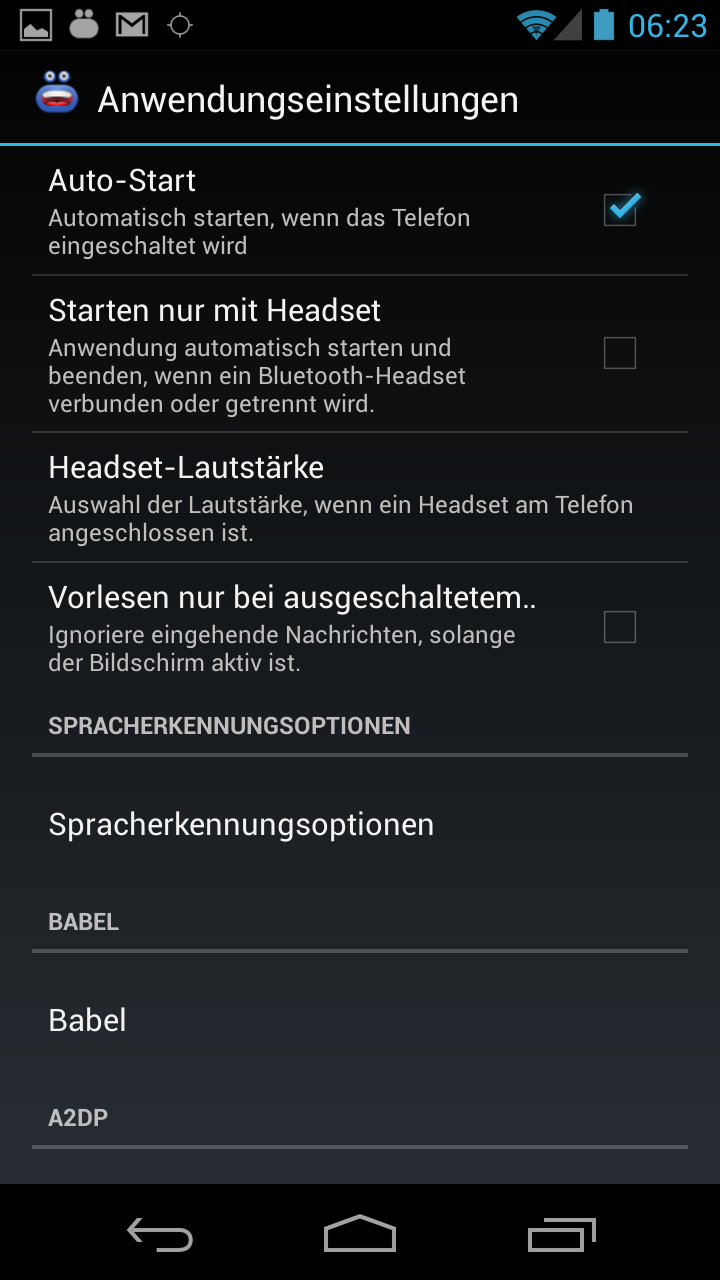Show recent apps

coord(561,1234)
